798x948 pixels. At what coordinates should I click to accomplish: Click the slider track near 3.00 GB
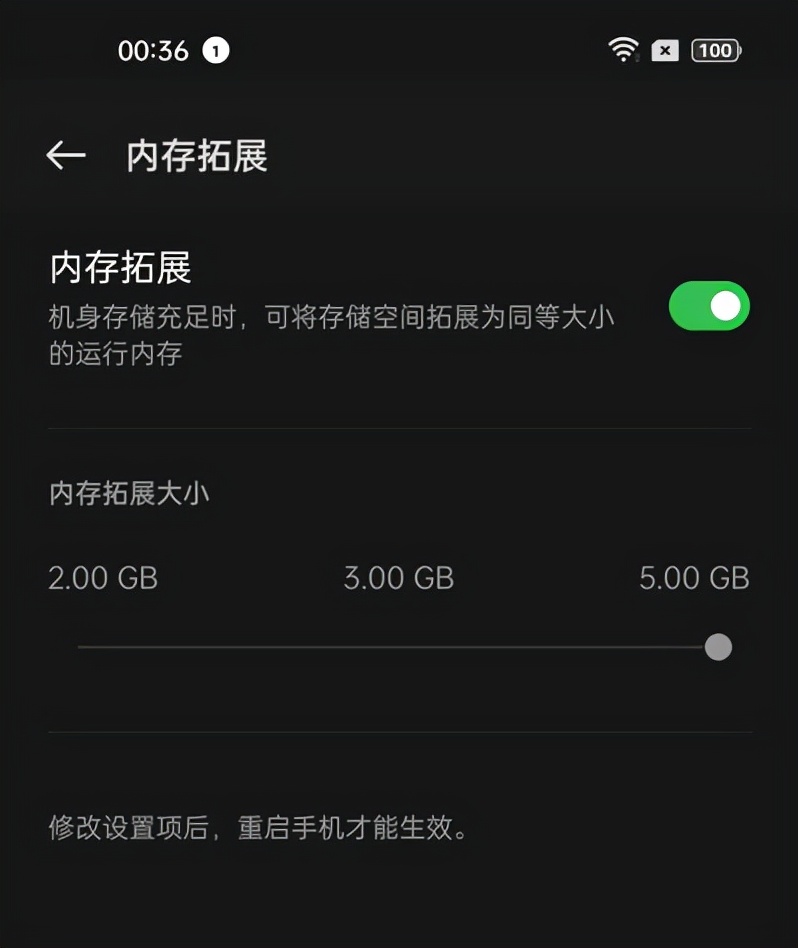pos(398,648)
